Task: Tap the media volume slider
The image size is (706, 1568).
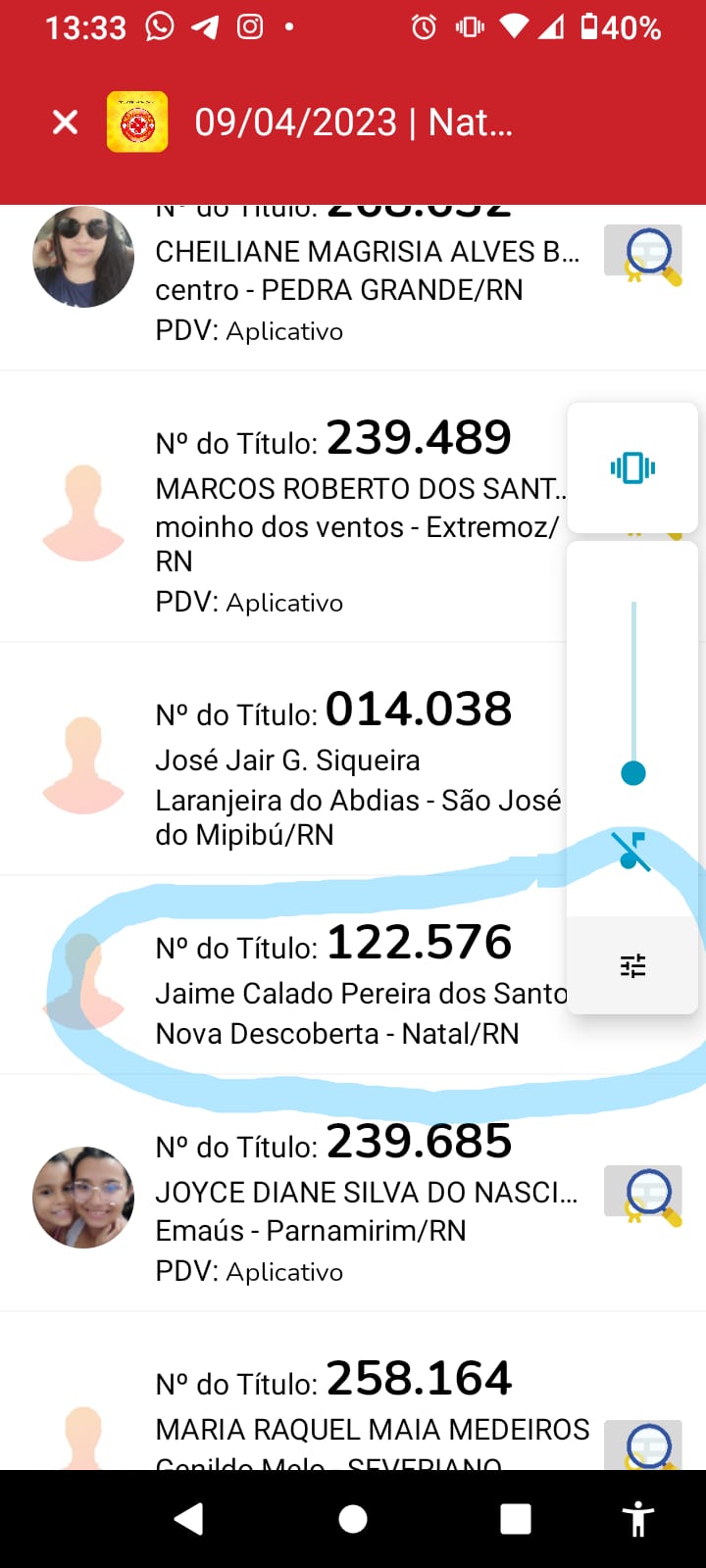Action: coord(633,686)
